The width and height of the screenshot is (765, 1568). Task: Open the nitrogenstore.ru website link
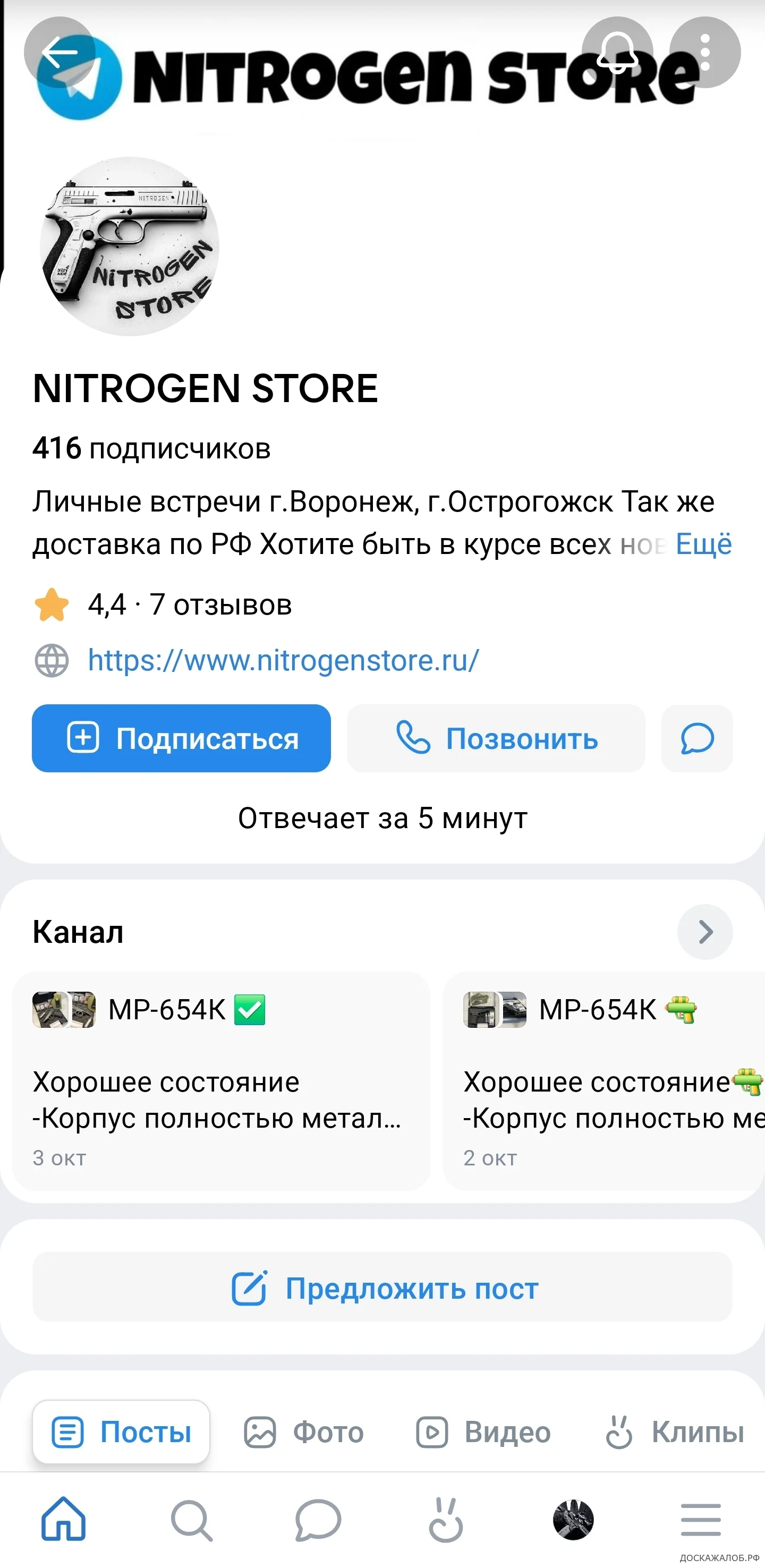(283, 660)
